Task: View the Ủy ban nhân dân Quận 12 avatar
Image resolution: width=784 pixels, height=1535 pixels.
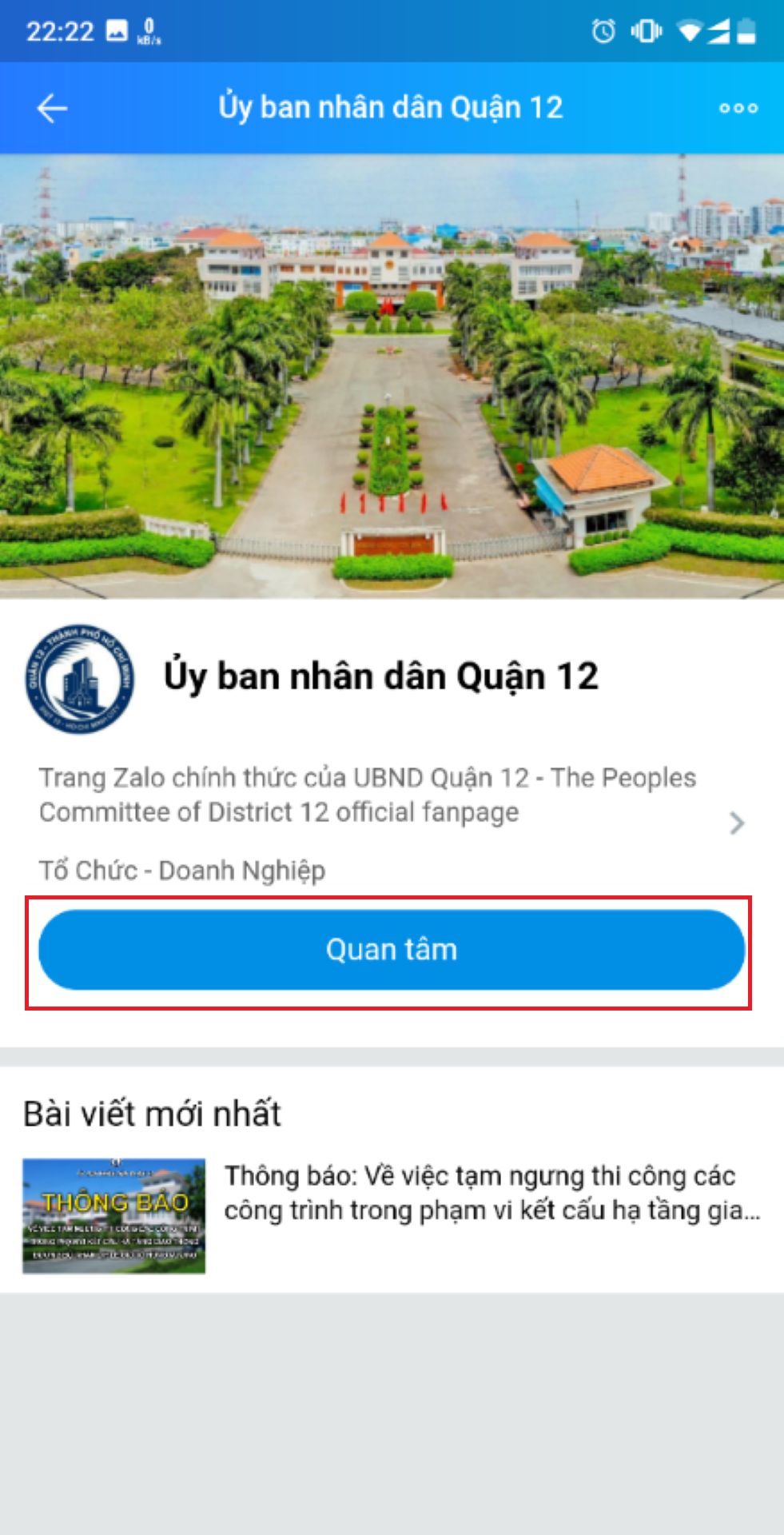Action: (80, 679)
